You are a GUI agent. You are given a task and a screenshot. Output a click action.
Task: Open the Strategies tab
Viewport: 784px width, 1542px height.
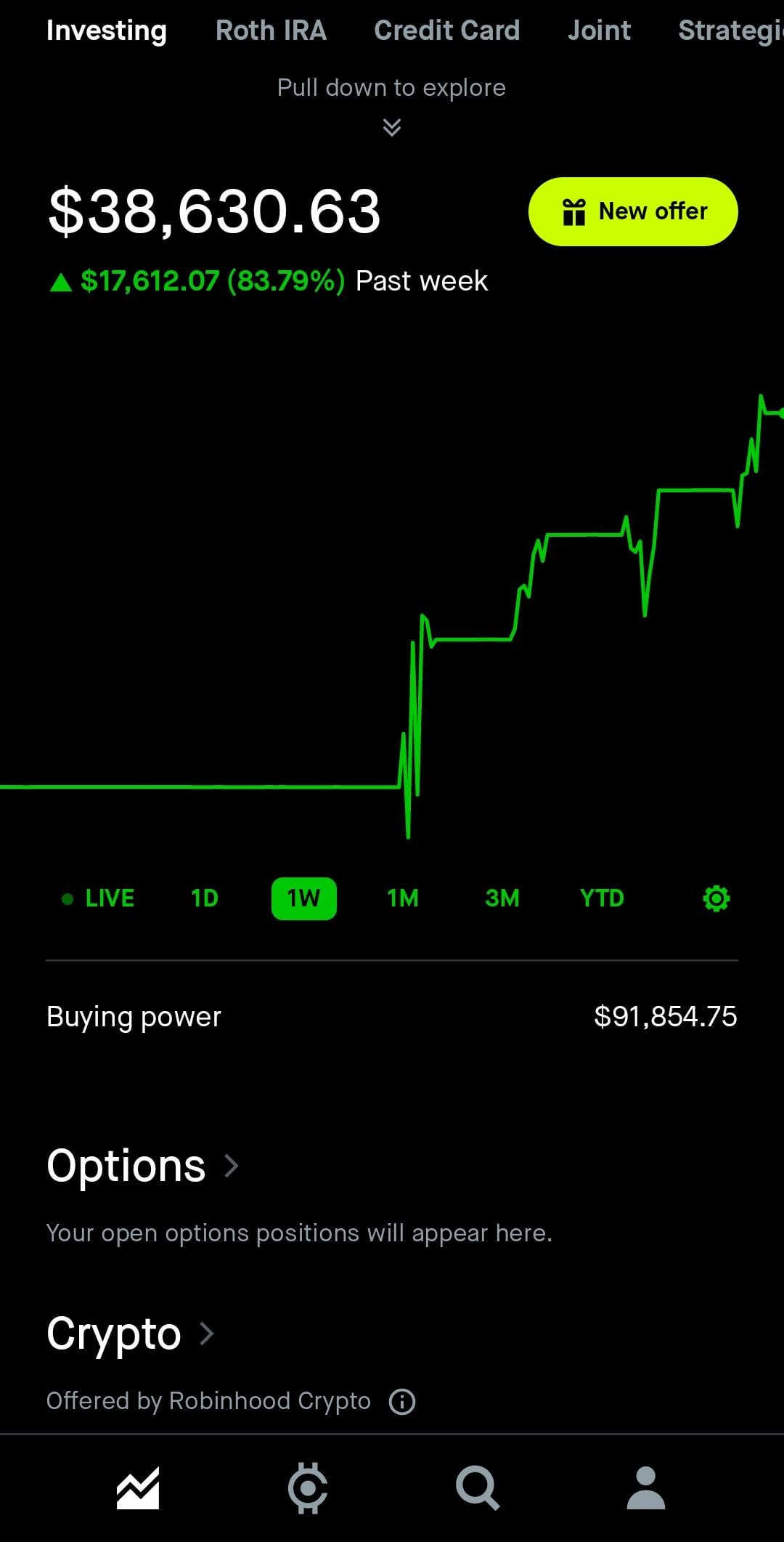click(x=730, y=31)
